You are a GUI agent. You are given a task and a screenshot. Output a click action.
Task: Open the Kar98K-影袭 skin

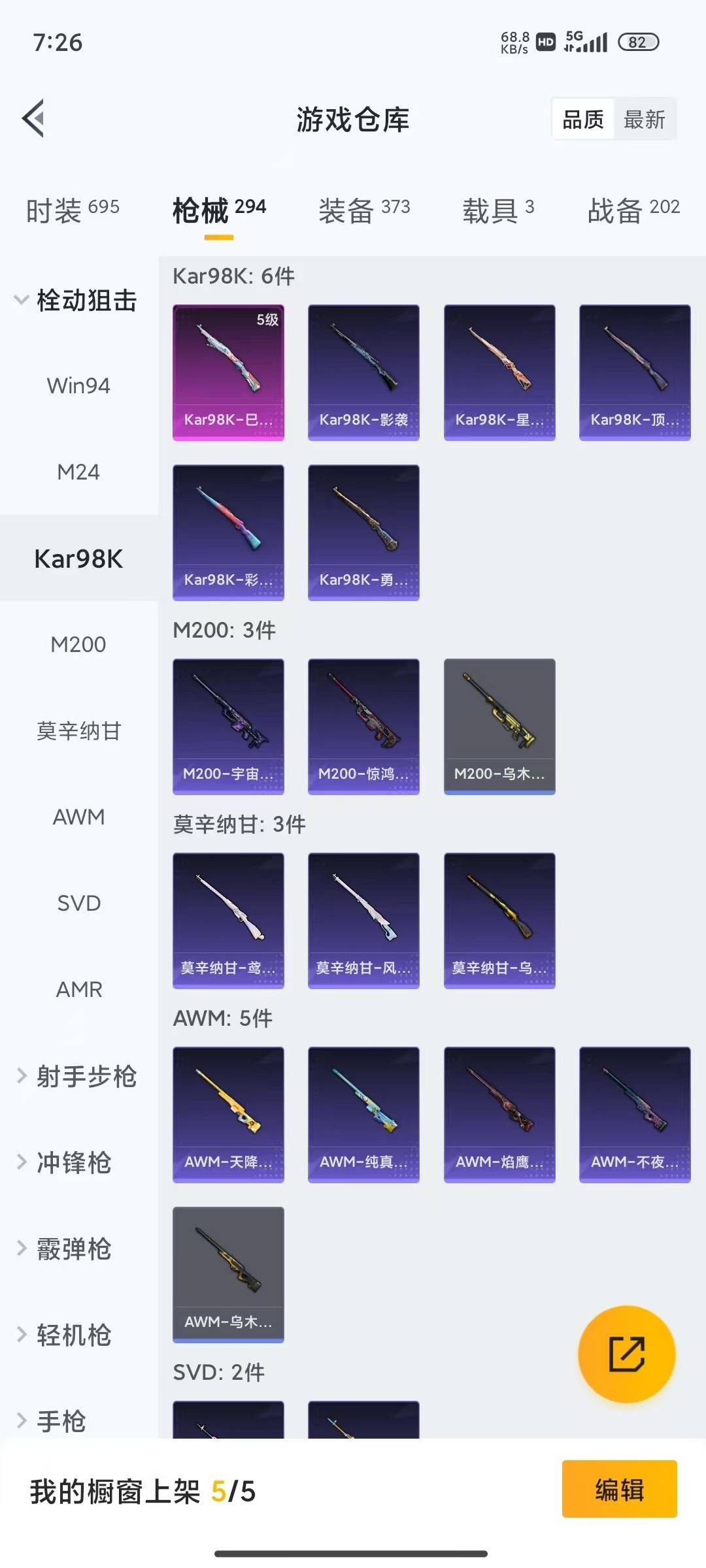pos(363,372)
